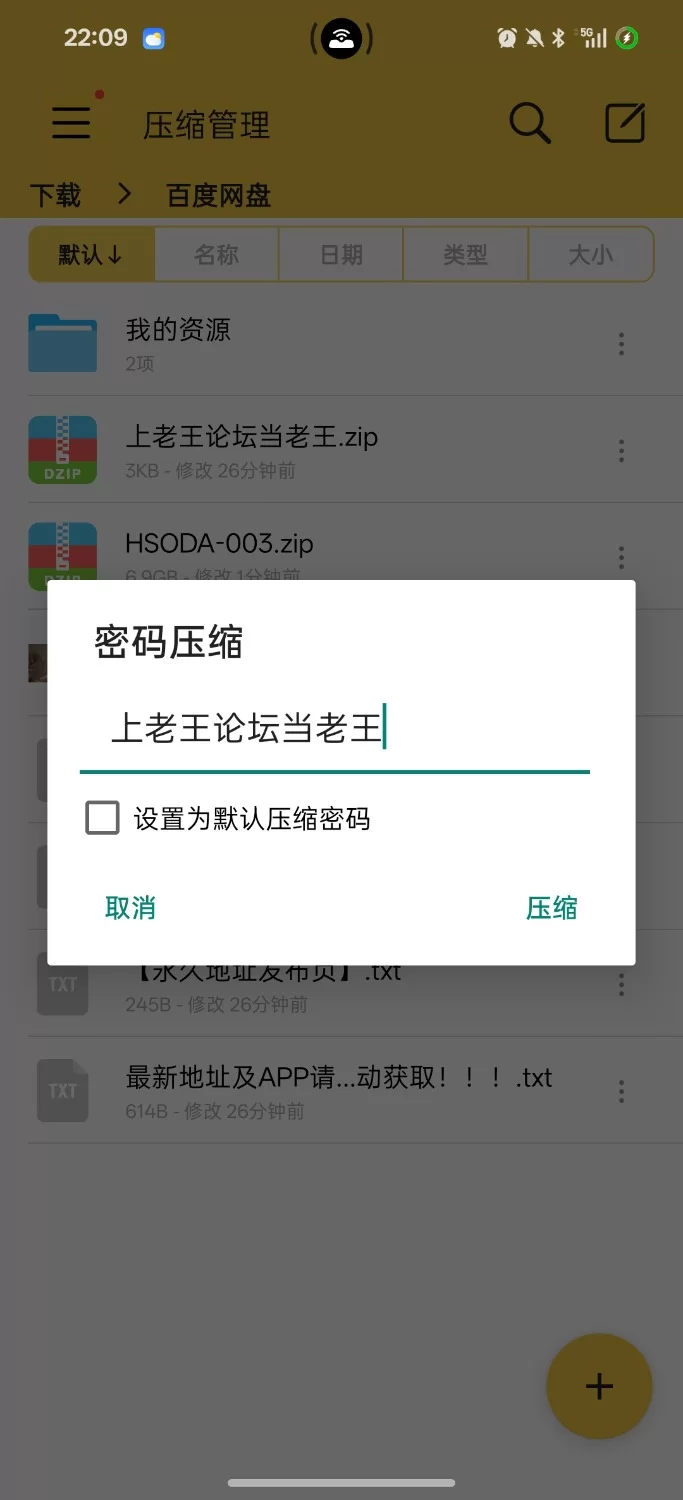Check 设置为默认压缩密码 checkbox
Viewport: 683px width, 1500px height.
pyautogui.click(x=103, y=819)
